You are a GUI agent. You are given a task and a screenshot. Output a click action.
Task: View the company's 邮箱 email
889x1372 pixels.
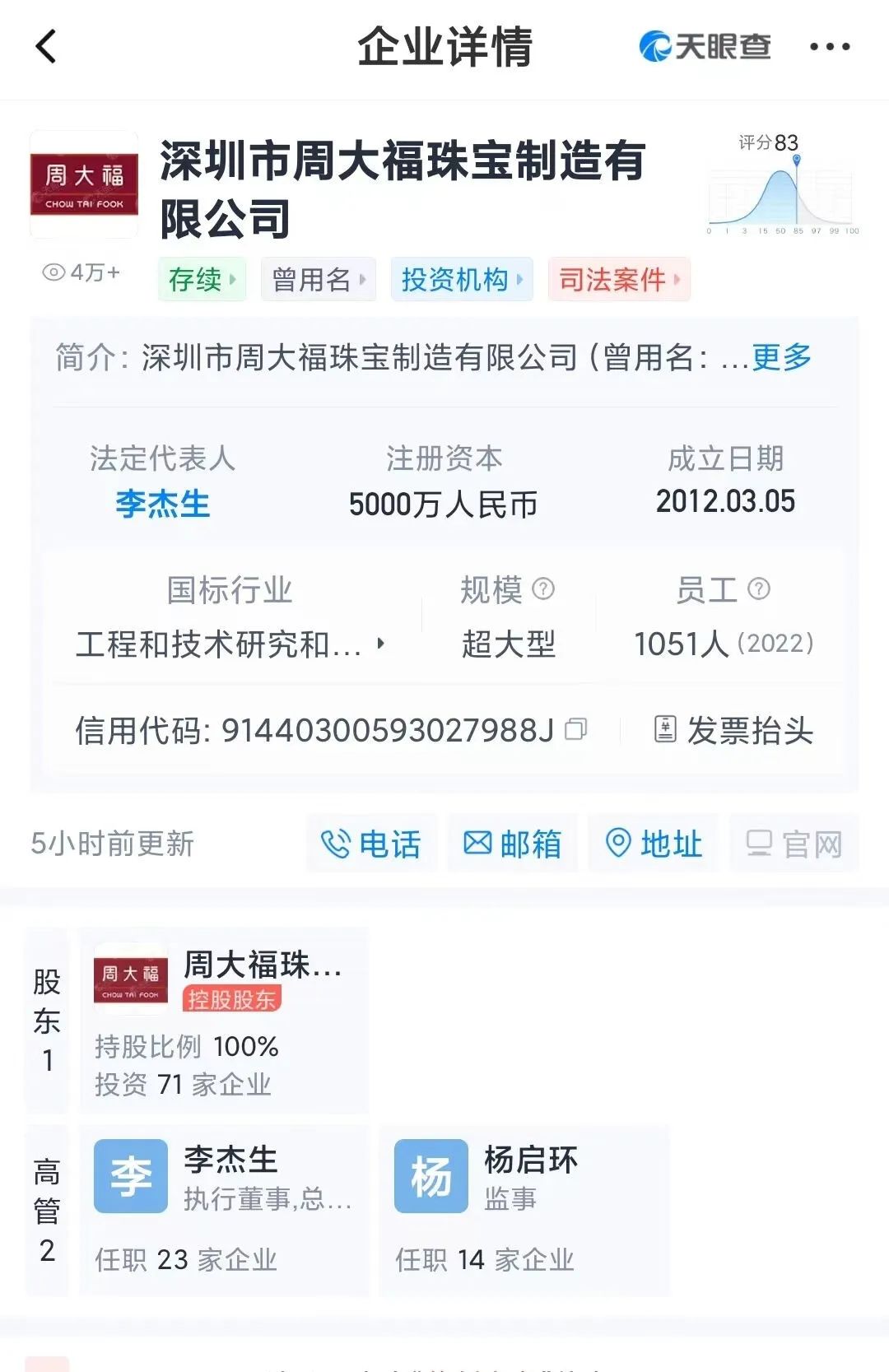[x=512, y=844]
